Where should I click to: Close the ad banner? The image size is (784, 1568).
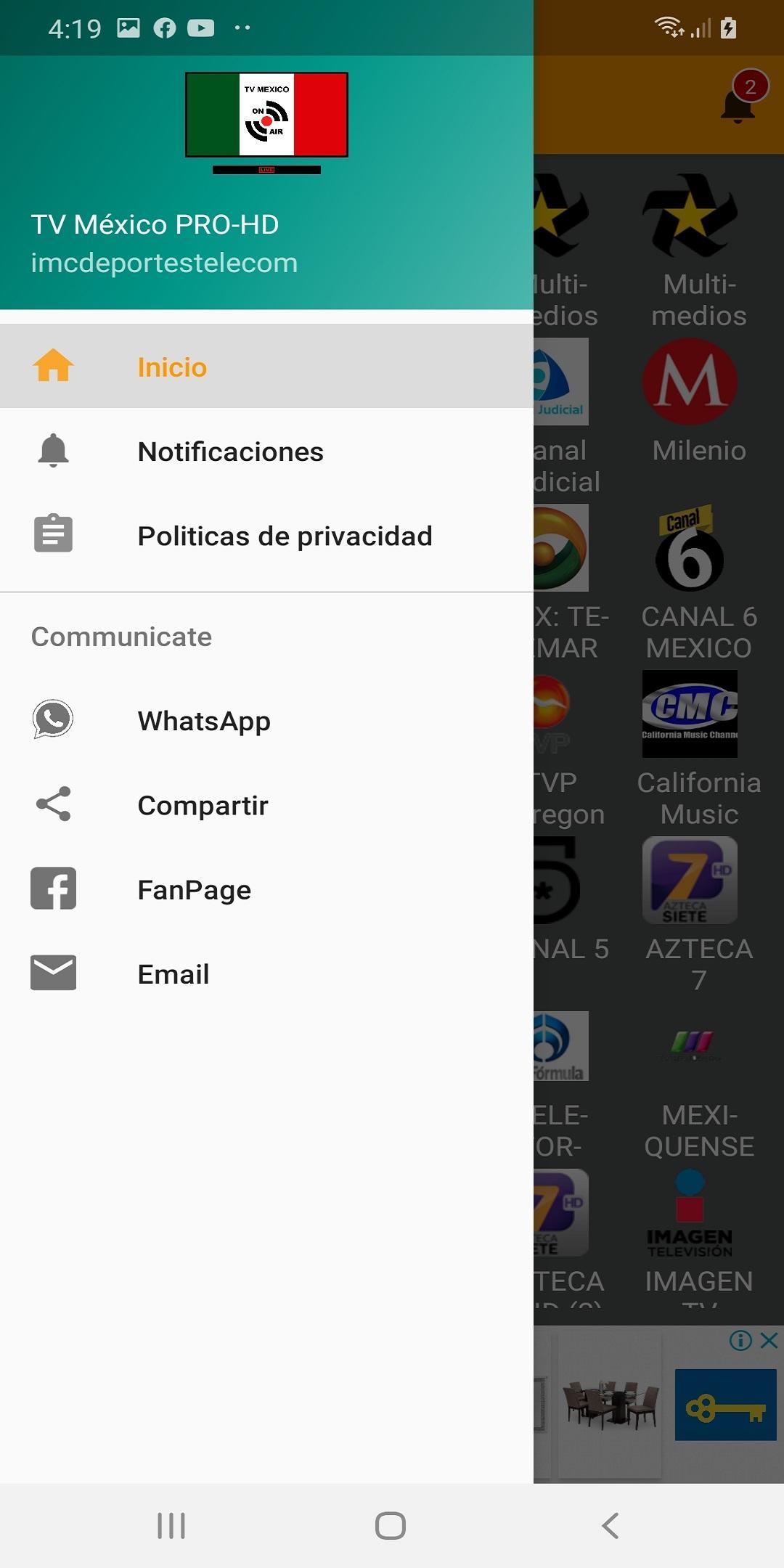coord(769,1340)
